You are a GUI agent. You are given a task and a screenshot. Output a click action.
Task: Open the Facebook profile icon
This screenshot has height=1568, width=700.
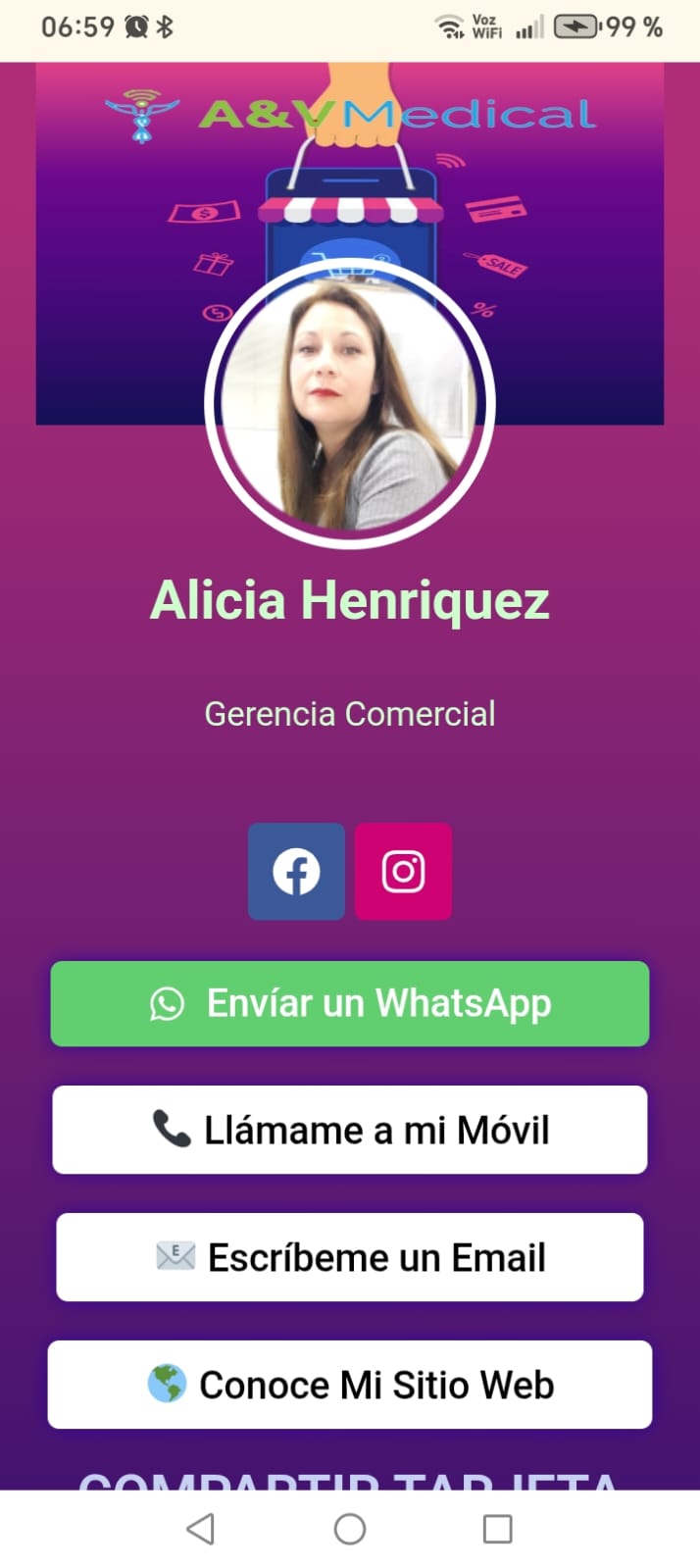click(x=296, y=872)
